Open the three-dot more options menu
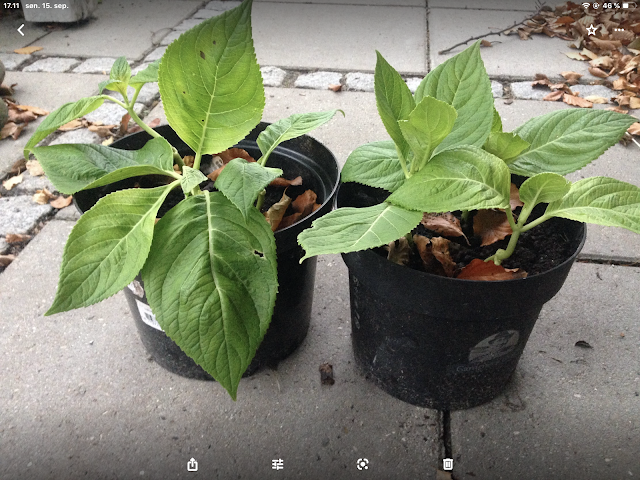640x480 pixels. [621, 30]
